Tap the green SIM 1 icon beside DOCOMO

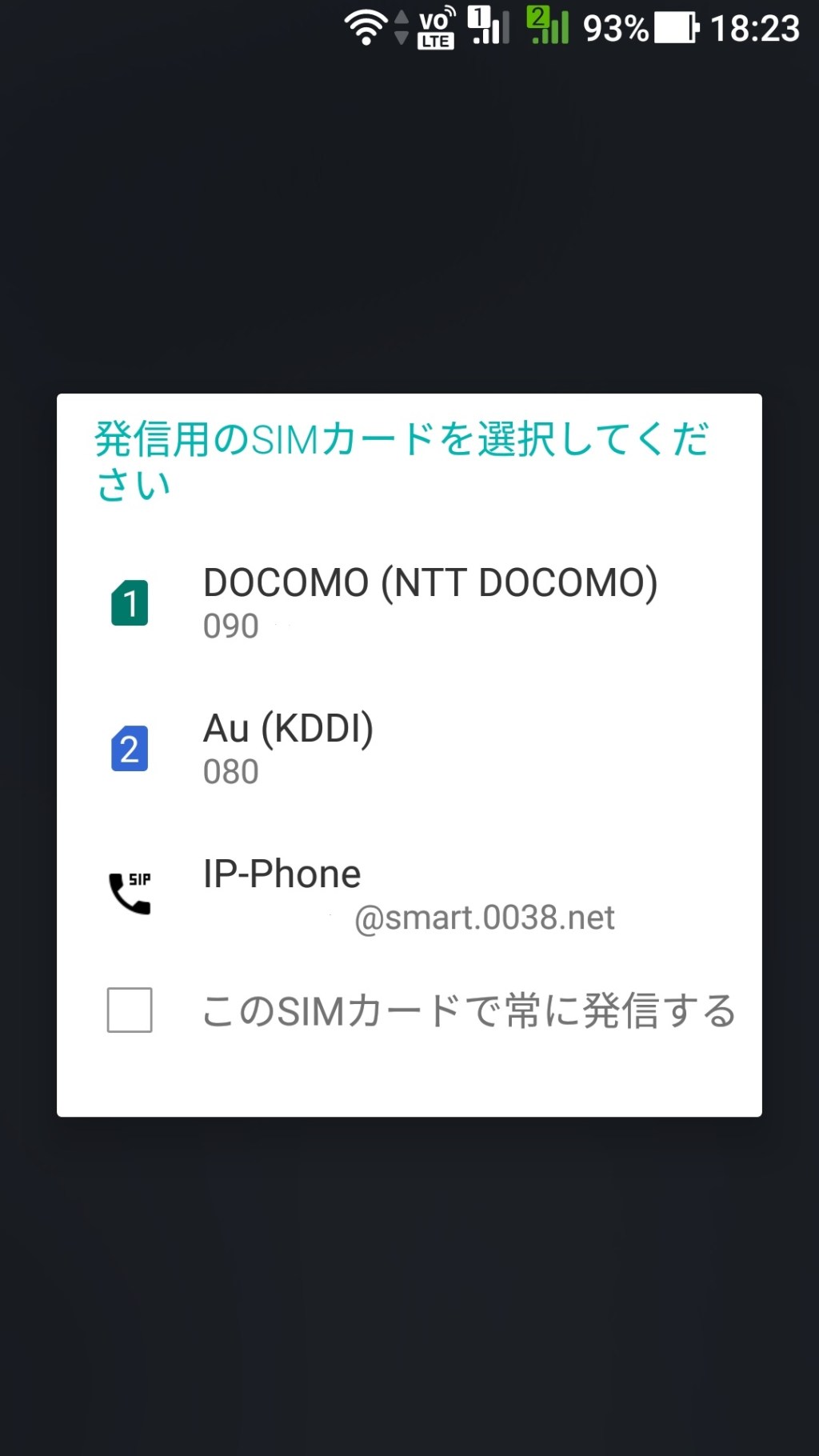click(x=129, y=604)
